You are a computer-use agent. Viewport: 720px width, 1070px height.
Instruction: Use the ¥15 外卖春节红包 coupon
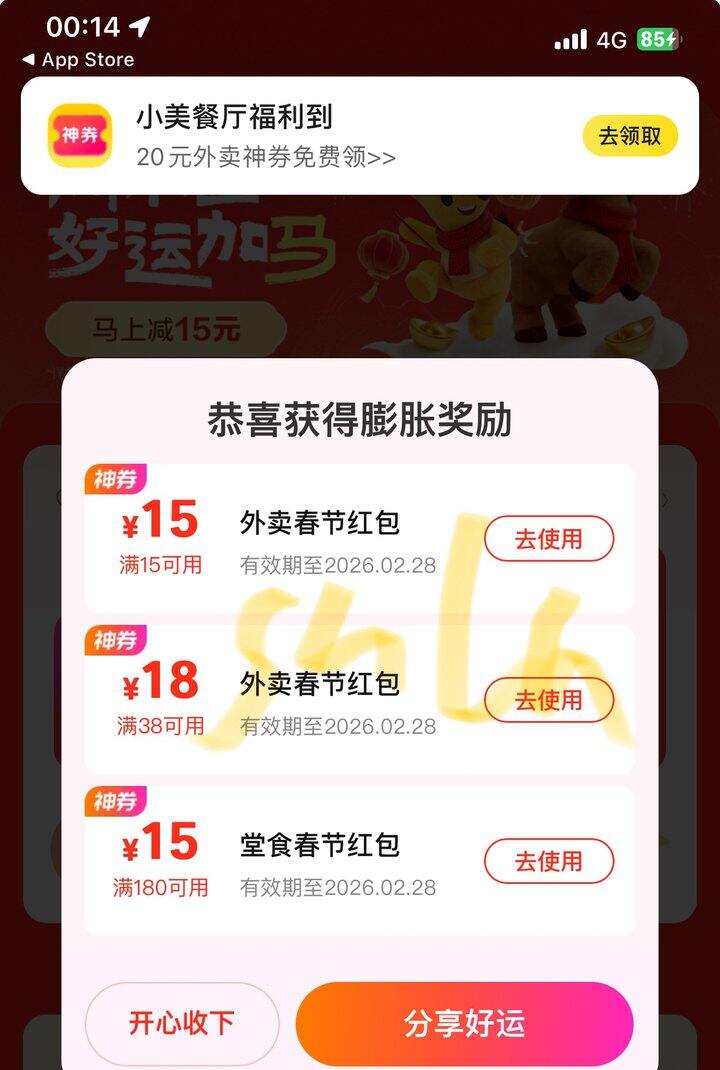click(548, 539)
